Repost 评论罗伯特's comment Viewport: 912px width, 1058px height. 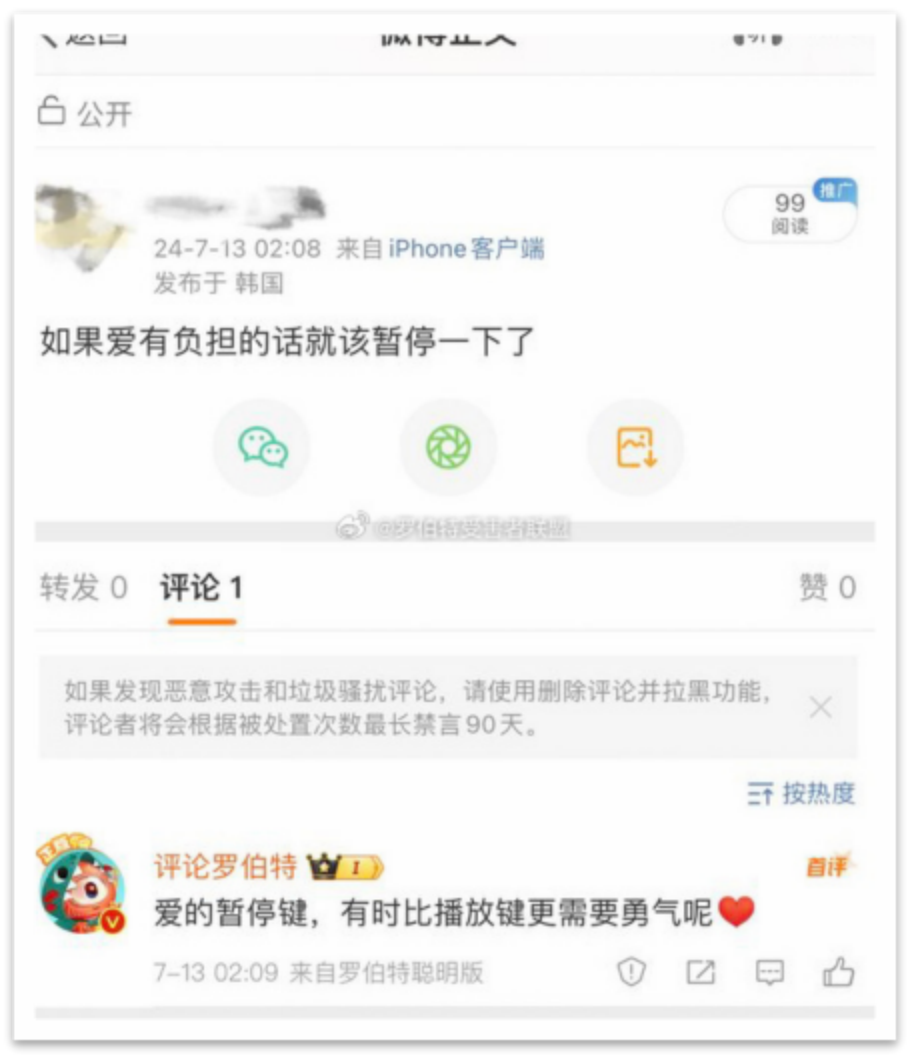click(x=701, y=972)
